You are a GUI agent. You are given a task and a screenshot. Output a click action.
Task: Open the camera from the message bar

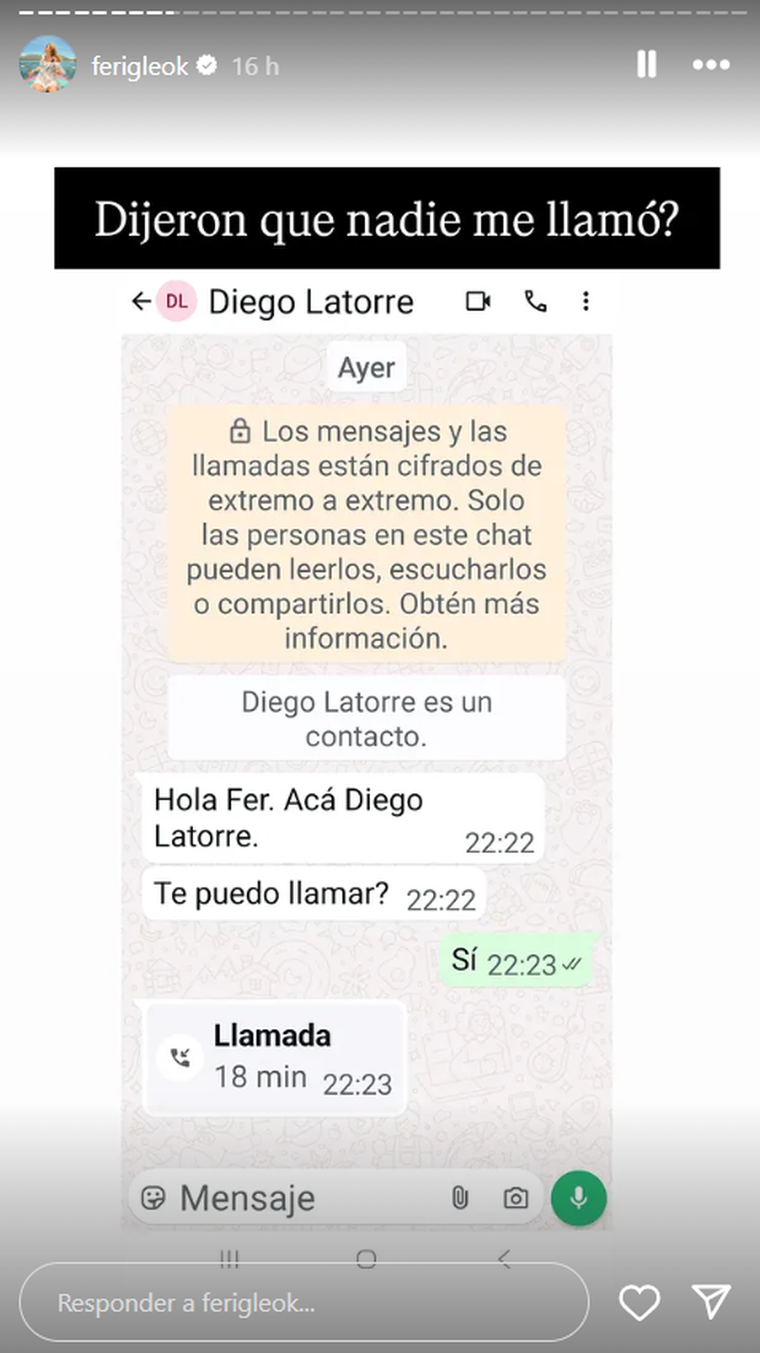coord(516,1197)
